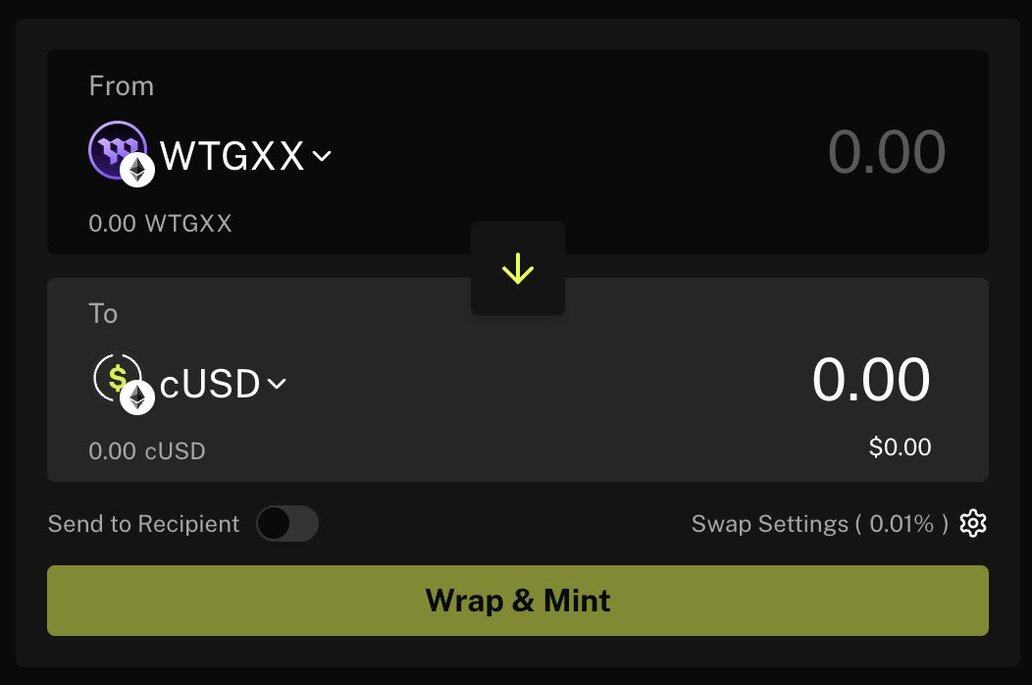
Task: Tap the Wrap & Mint button
Action: 518,601
